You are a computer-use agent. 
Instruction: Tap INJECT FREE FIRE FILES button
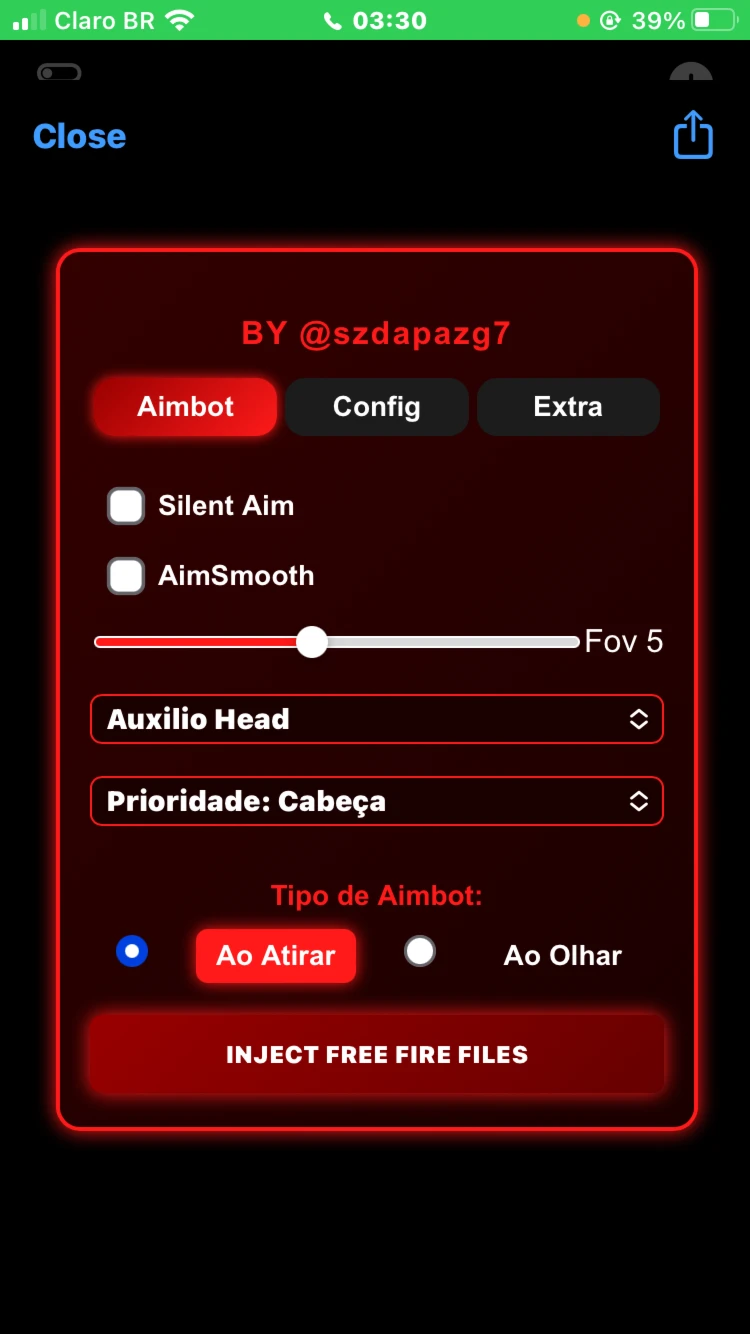[x=377, y=1055]
